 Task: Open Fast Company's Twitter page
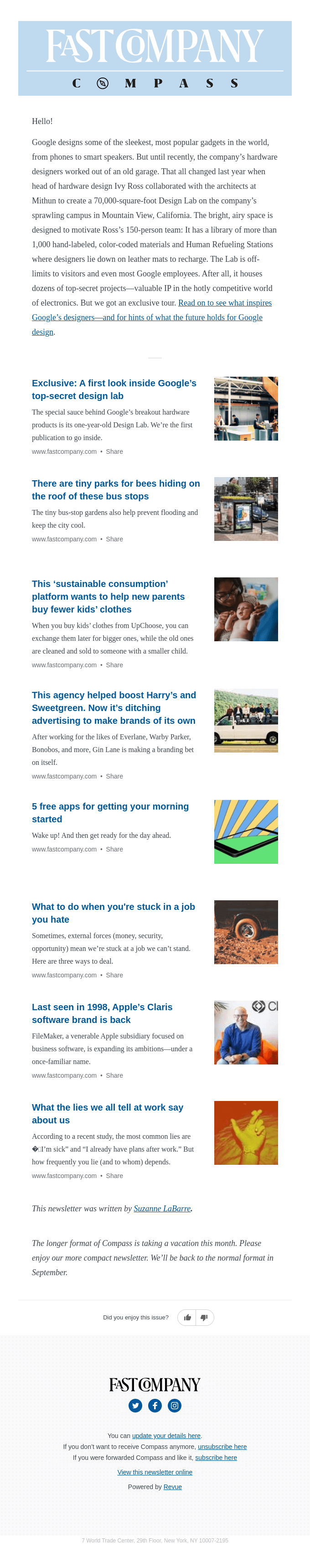coord(135,1406)
